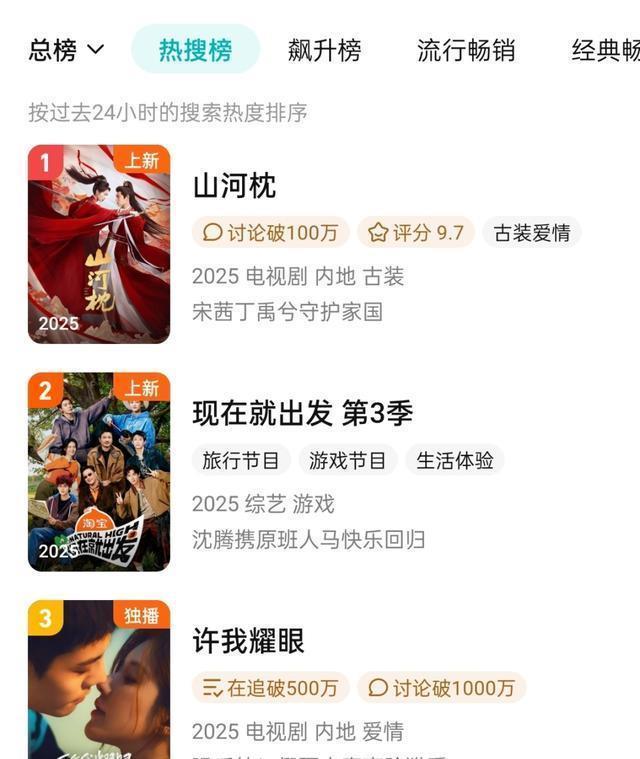Open the 现在就出发 第3季 poster
Viewport: 640px width, 759px height.
(99, 472)
